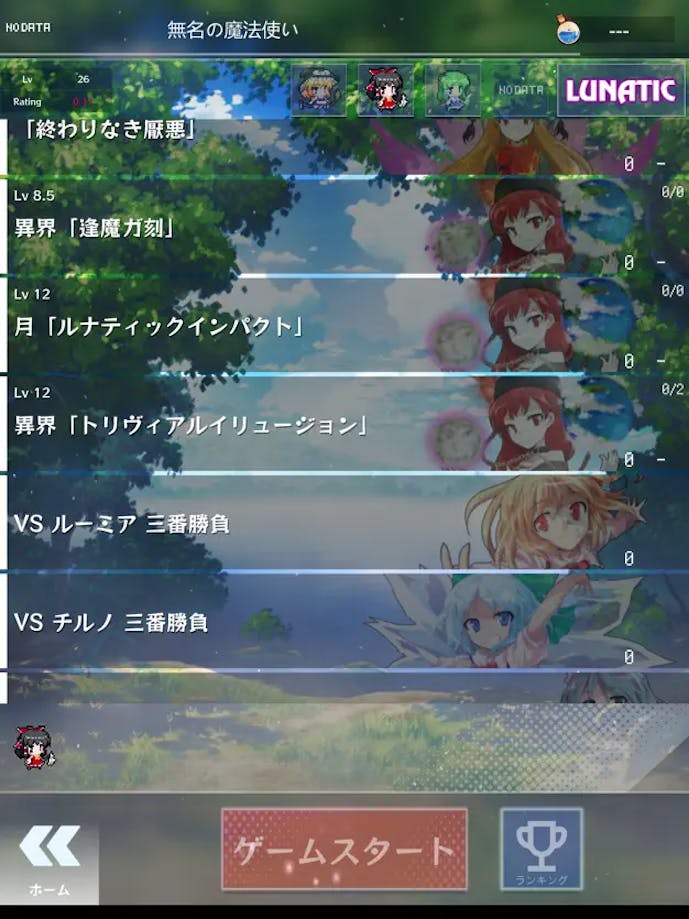Start the game with ゲームスタート button
The width and height of the screenshot is (689, 919).
[344, 849]
